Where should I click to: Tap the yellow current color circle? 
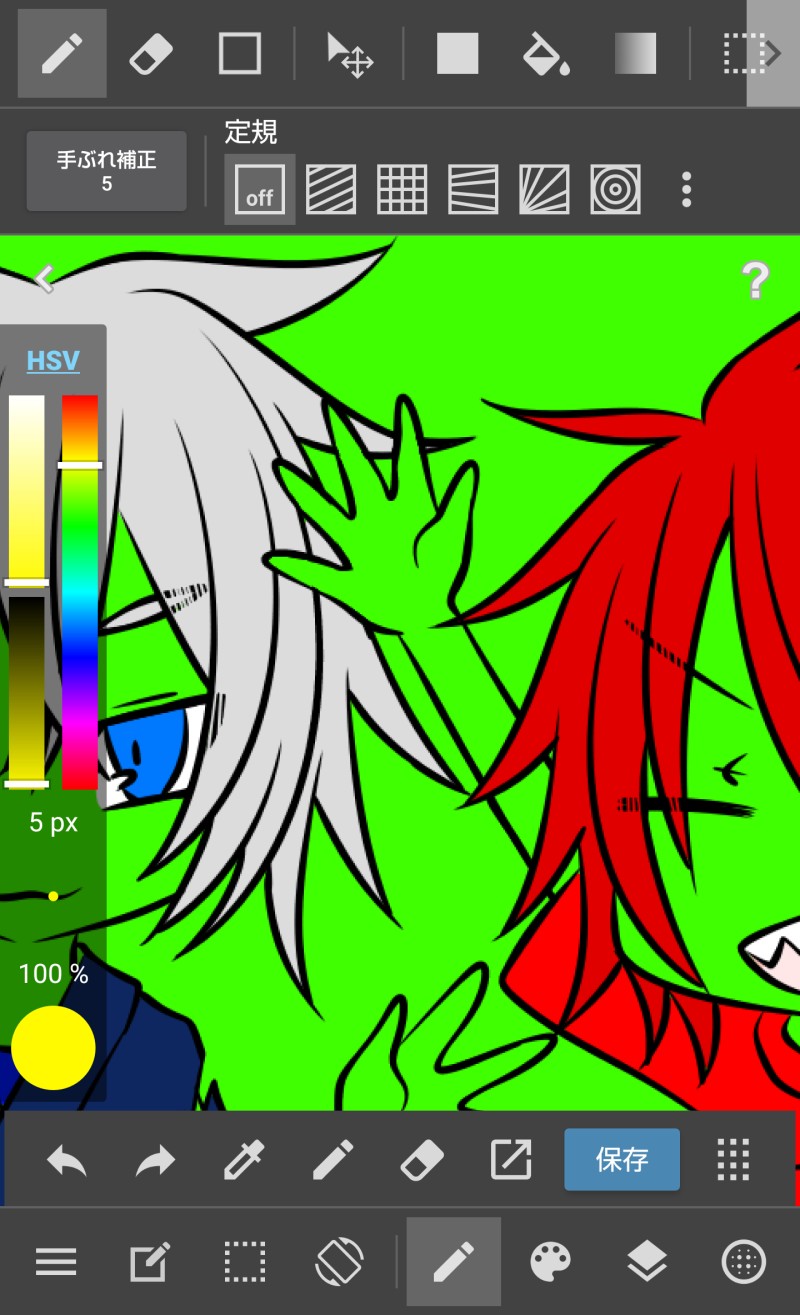54,1047
